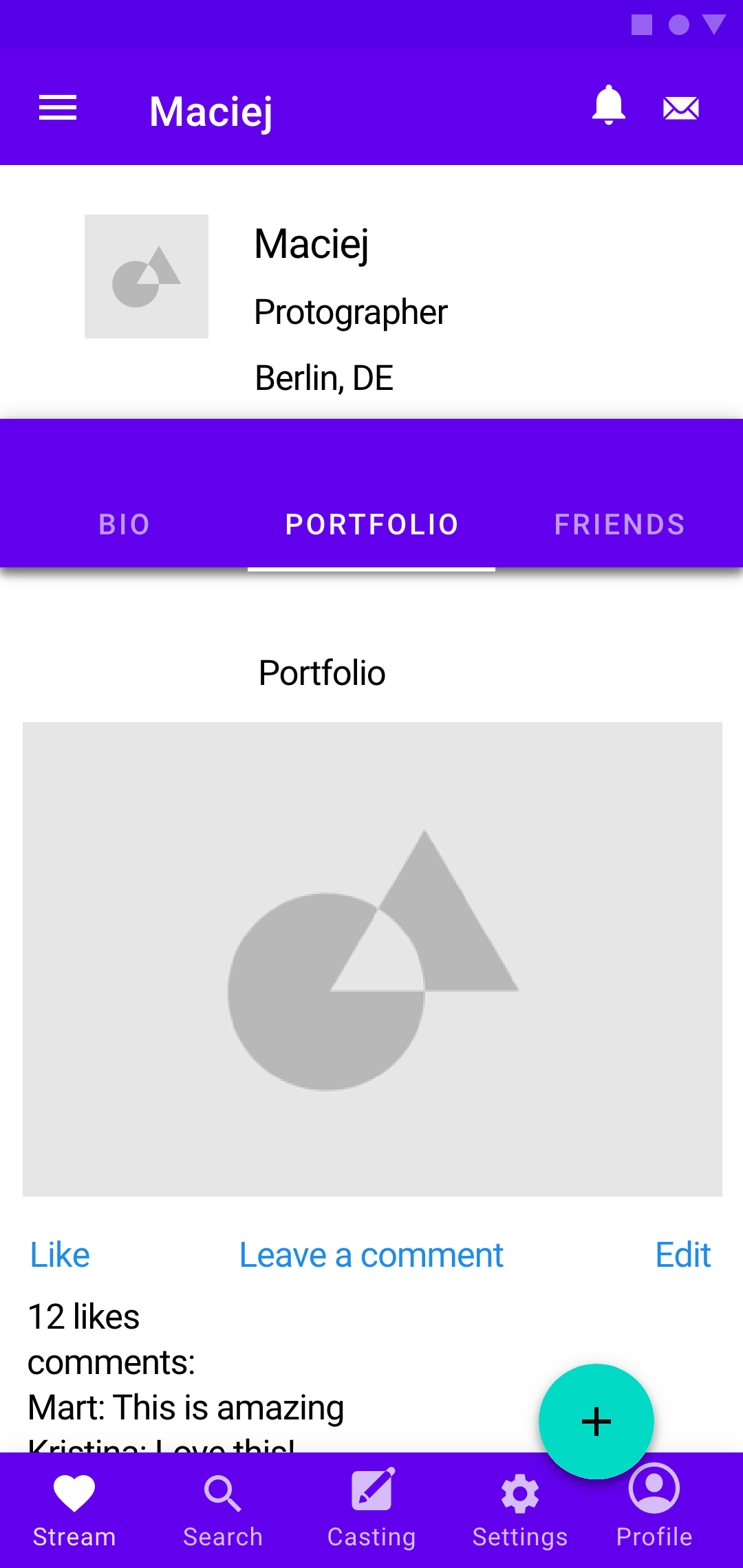Switch to the Friends tab
743x1568 pixels.
(x=619, y=524)
